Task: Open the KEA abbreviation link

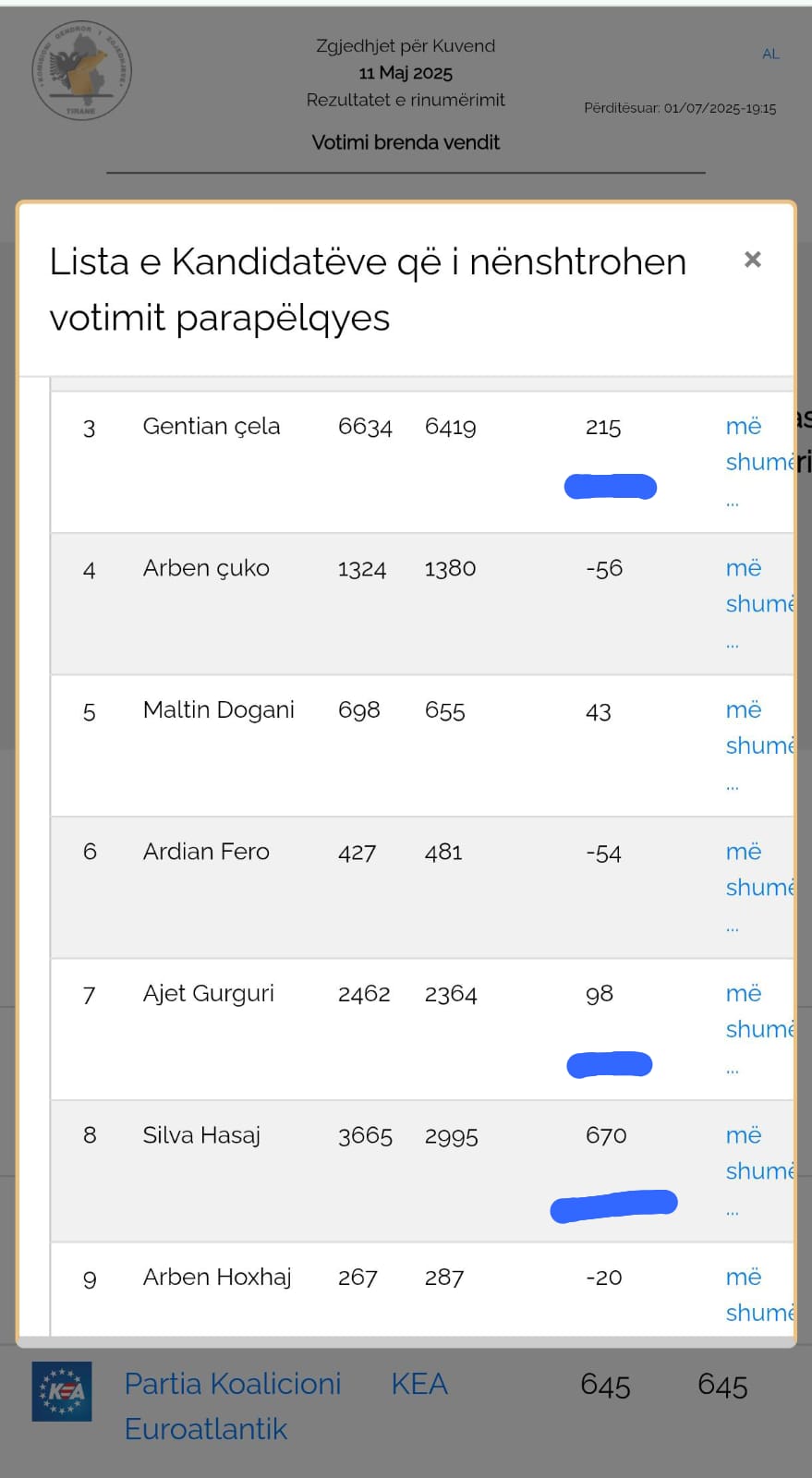Action: point(419,1384)
